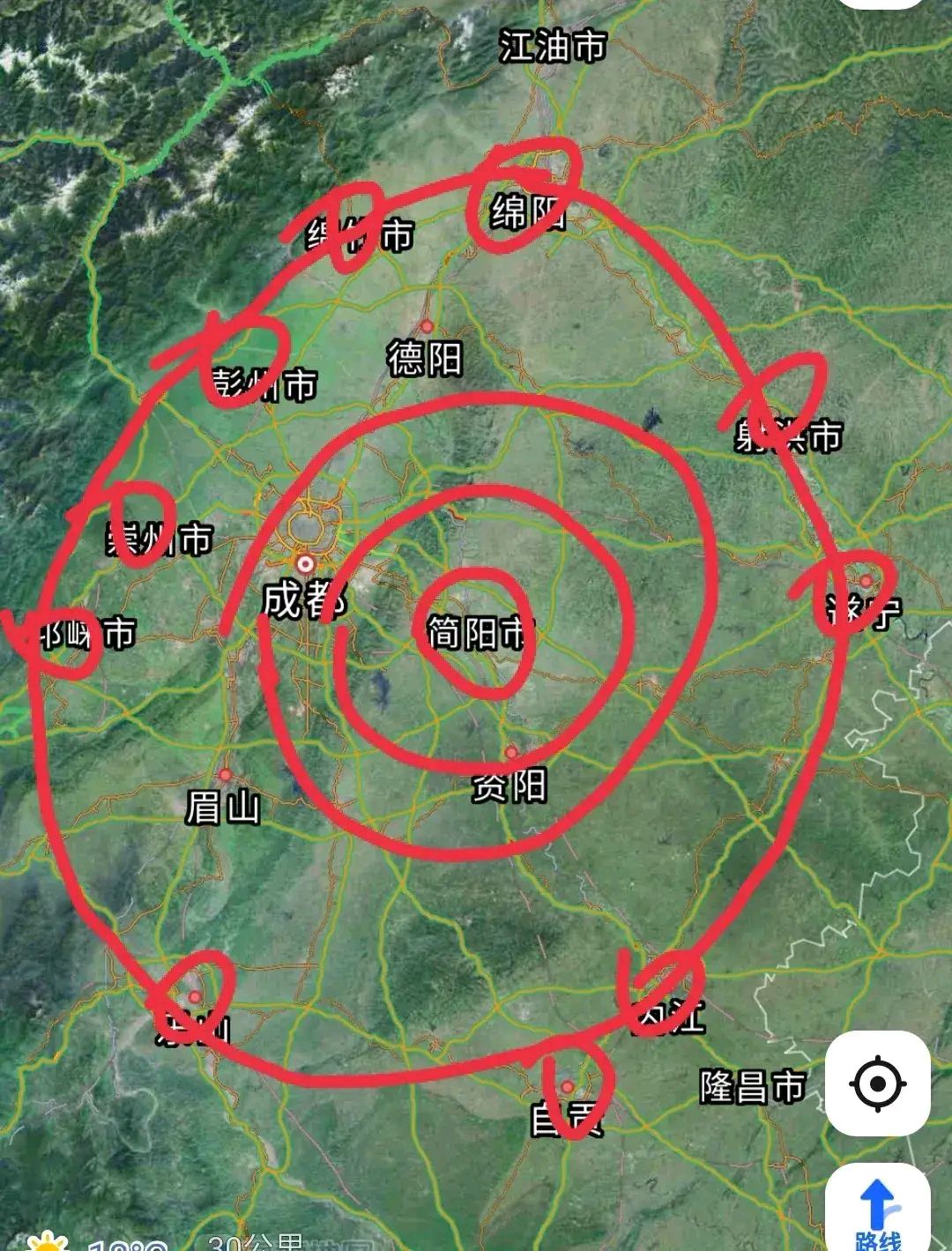Center the map on my location
Viewport: 952px width, 1251px height.
click(877, 1083)
